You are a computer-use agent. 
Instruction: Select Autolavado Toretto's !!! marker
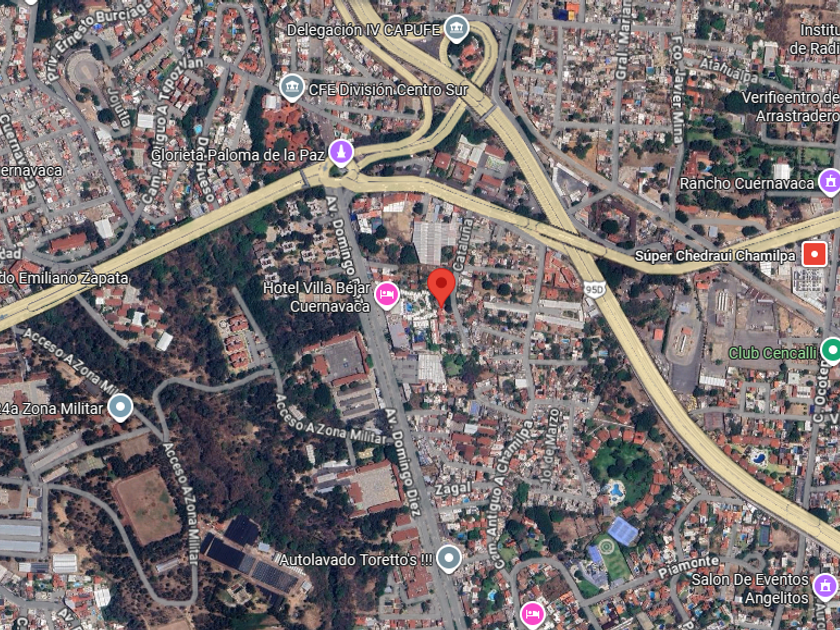pos(451,558)
